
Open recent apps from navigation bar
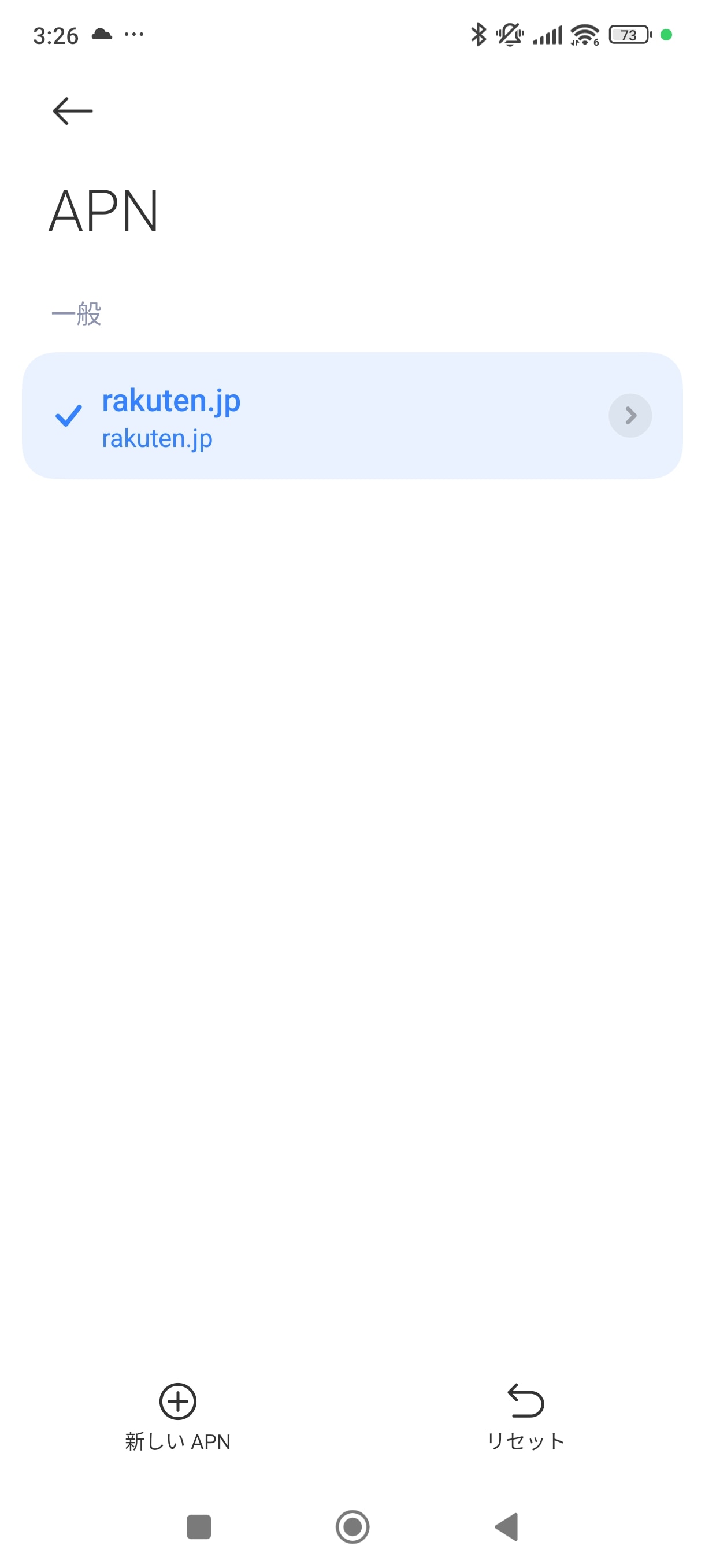coord(198,1526)
